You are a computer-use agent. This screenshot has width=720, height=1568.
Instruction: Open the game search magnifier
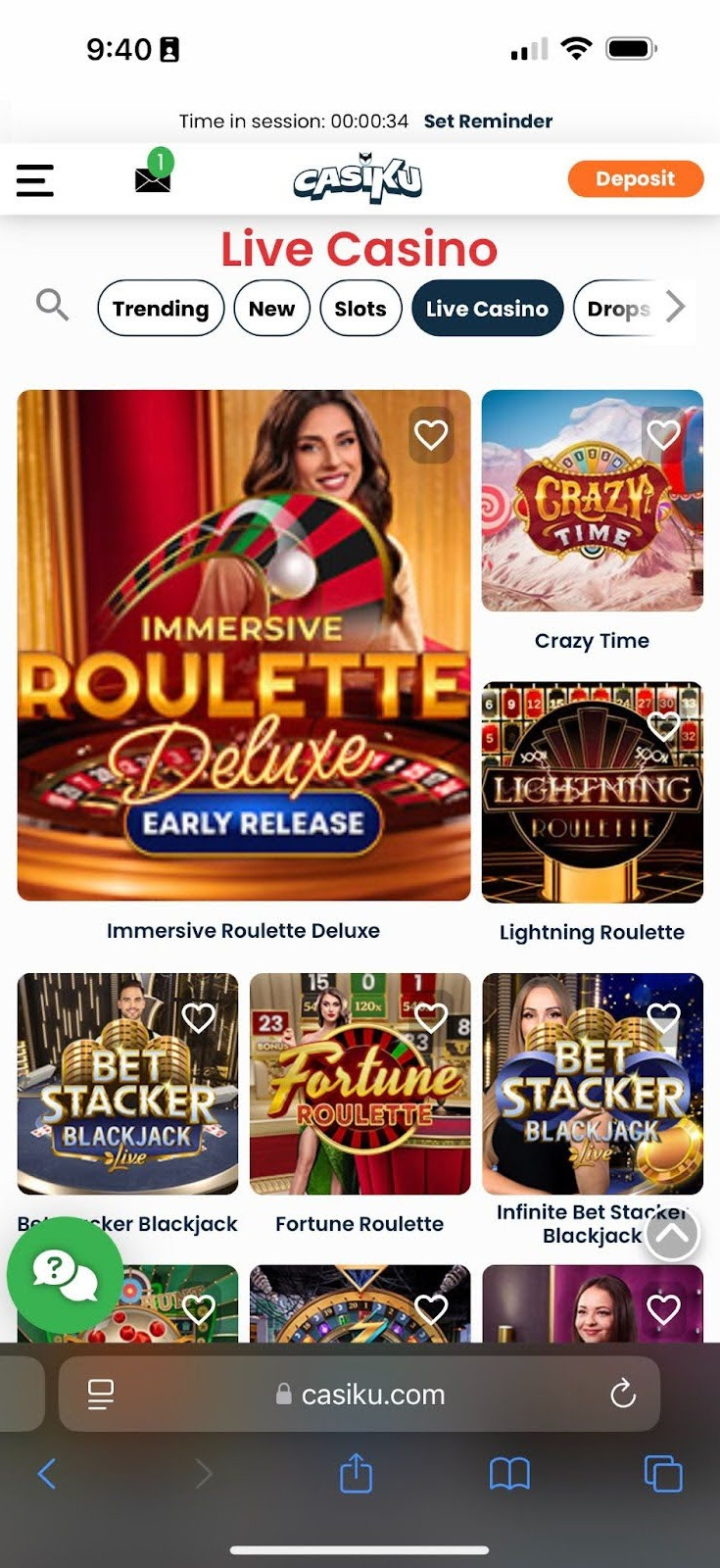(52, 306)
